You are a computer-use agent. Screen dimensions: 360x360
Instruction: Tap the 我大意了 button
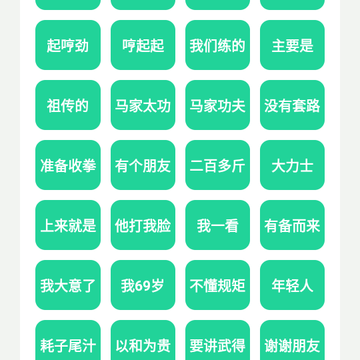pyautogui.click(x=68, y=285)
